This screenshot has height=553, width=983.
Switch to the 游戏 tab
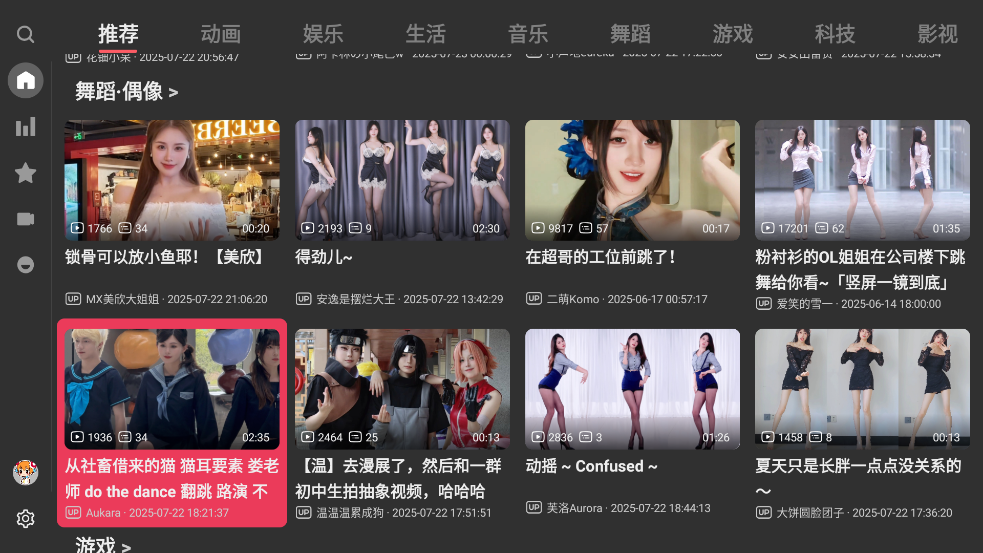click(733, 34)
